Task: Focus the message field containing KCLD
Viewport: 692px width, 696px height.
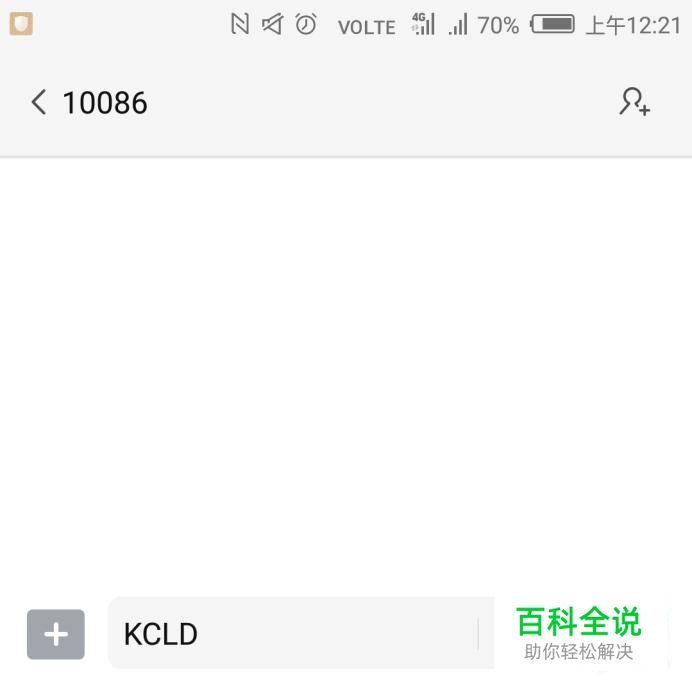Action: (x=295, y=634)
